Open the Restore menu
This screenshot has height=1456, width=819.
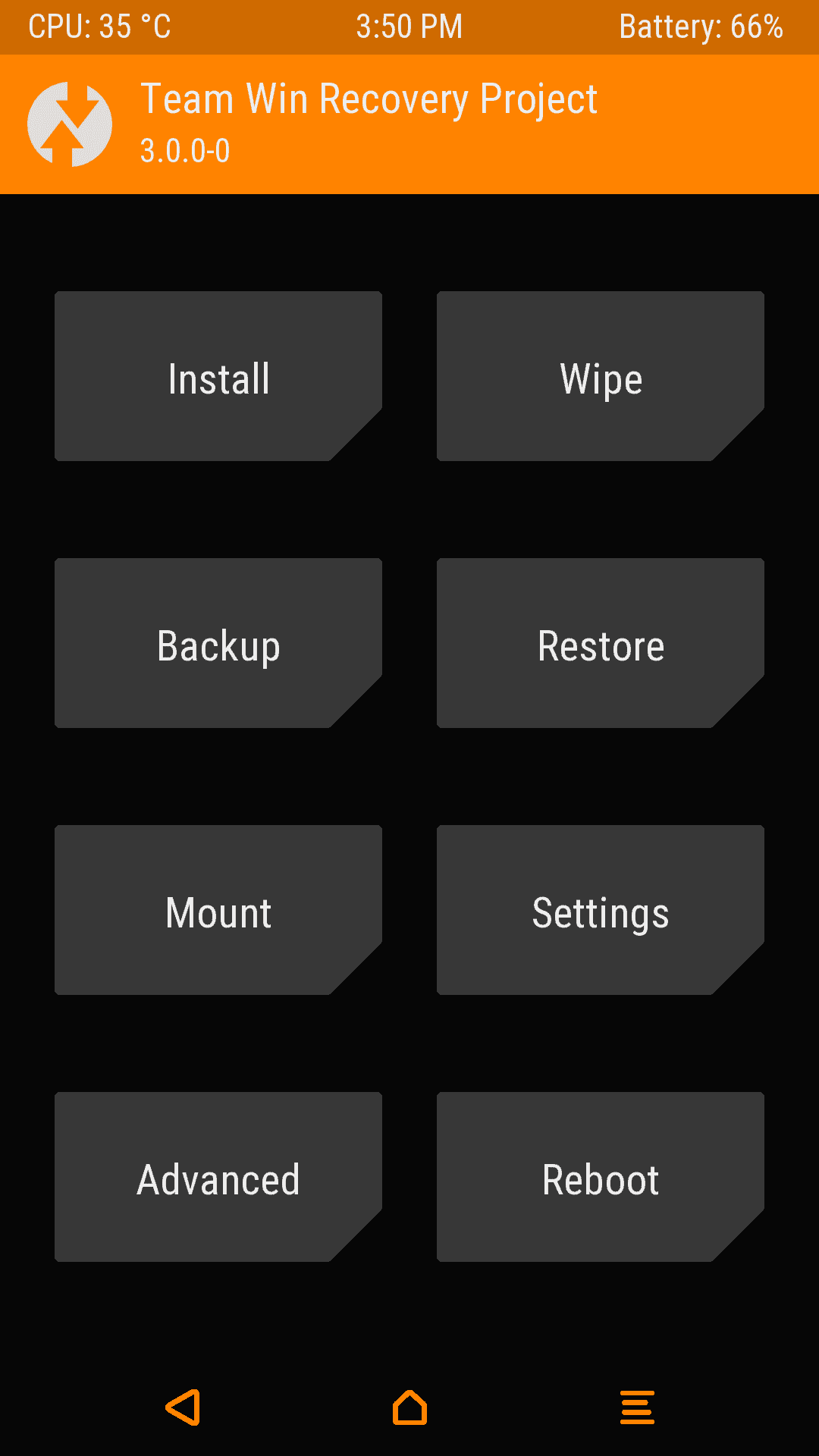pyautogui.click(x=601, y=643)
